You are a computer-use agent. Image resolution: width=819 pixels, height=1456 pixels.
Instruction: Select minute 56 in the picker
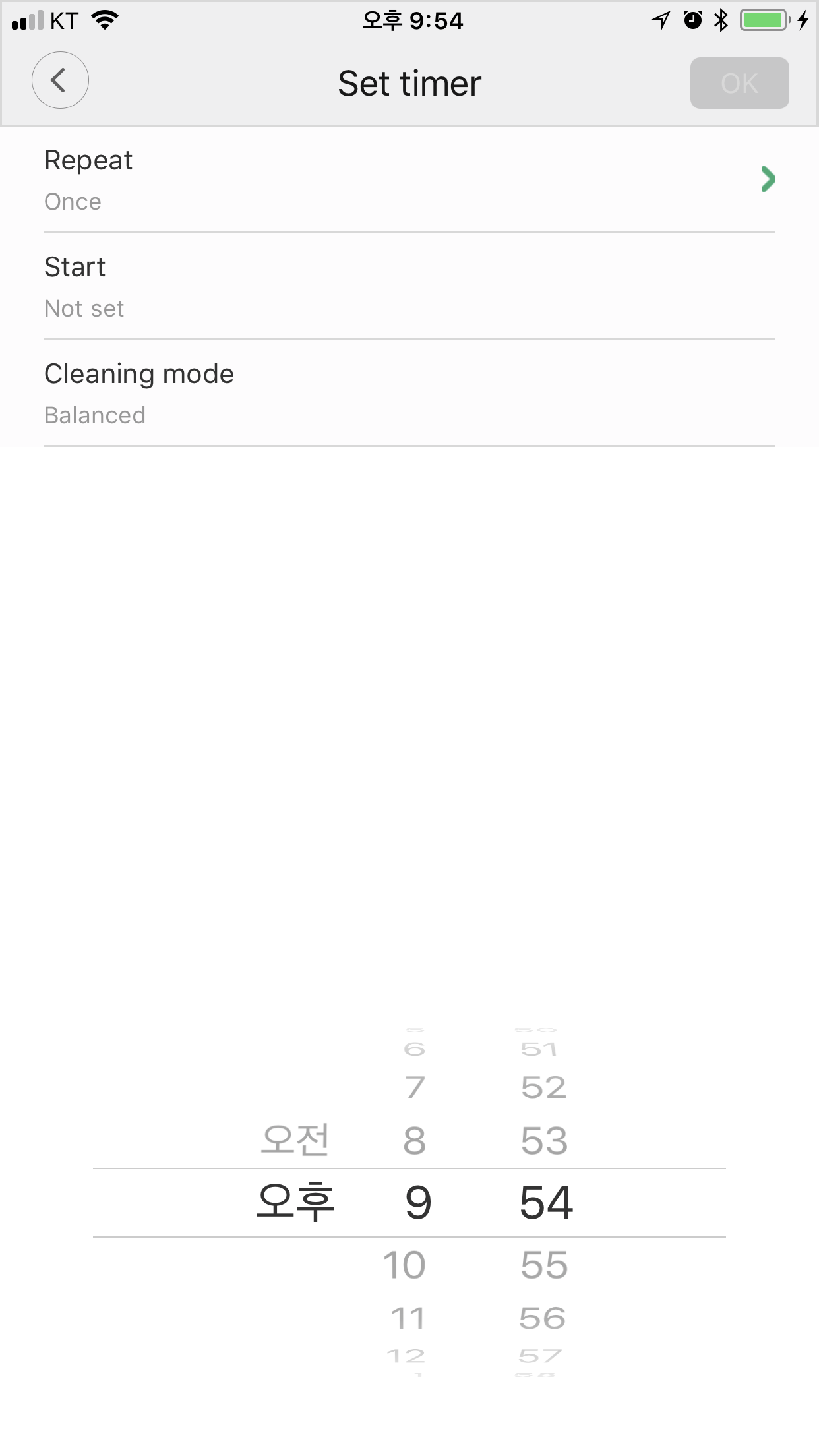[x=543, y=1318]
